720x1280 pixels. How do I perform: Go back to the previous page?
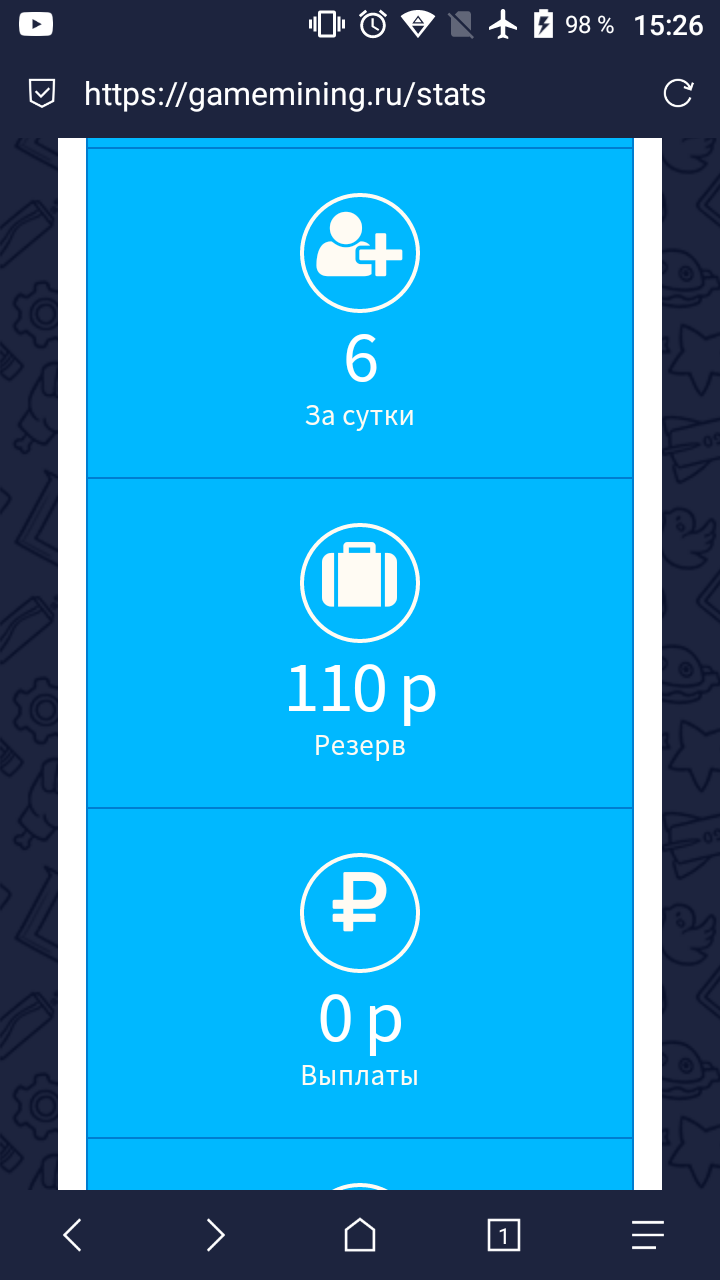72,1236
